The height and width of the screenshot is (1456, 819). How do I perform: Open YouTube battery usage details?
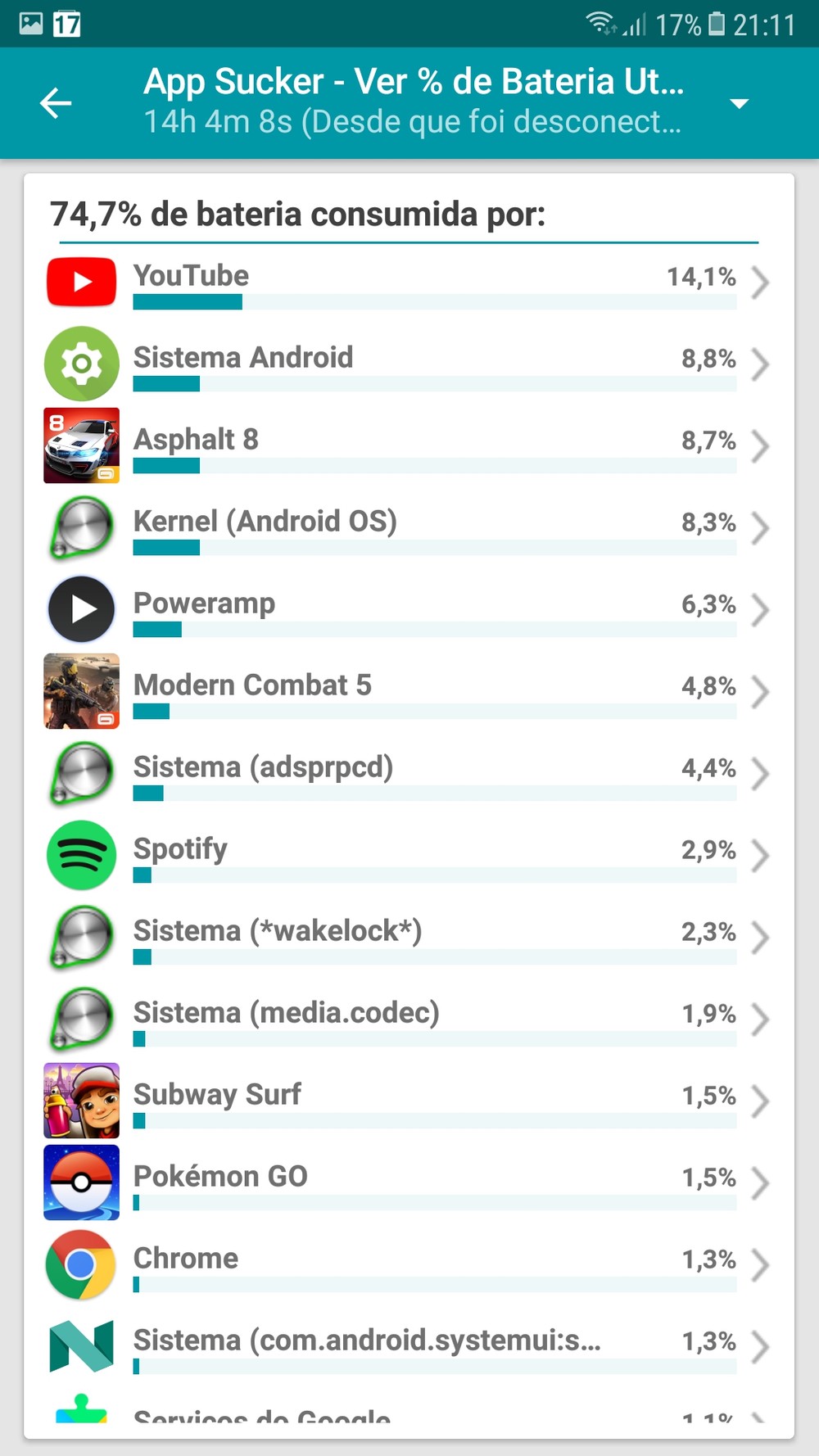408,283
